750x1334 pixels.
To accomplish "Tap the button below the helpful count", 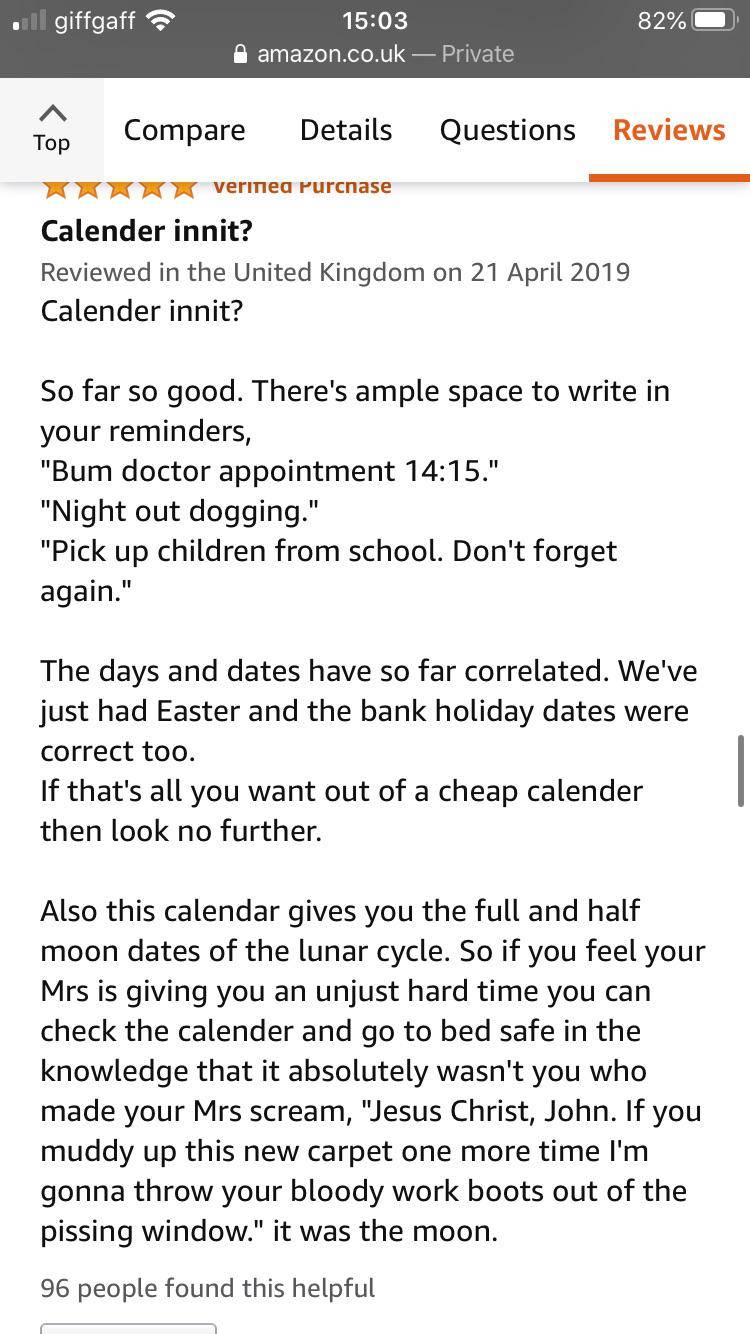I will (x=128, y=1330).
